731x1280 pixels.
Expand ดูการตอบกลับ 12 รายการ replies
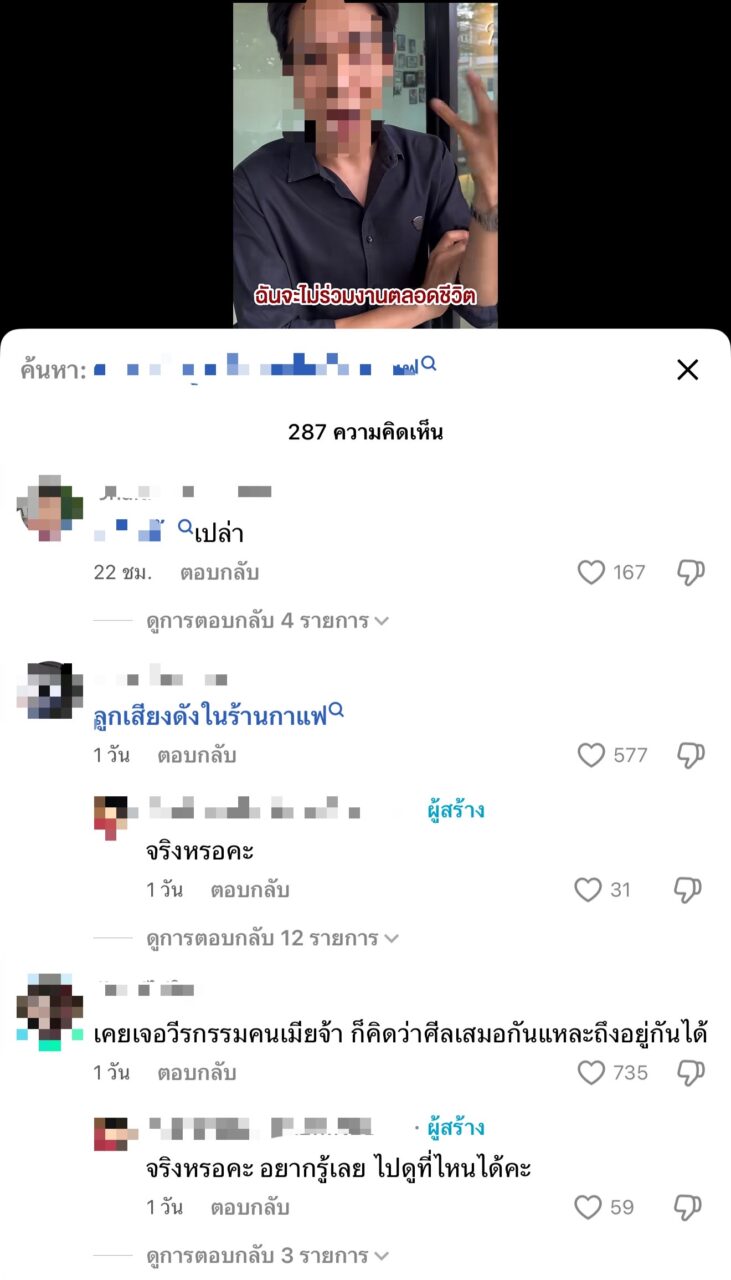click(272, 938)
